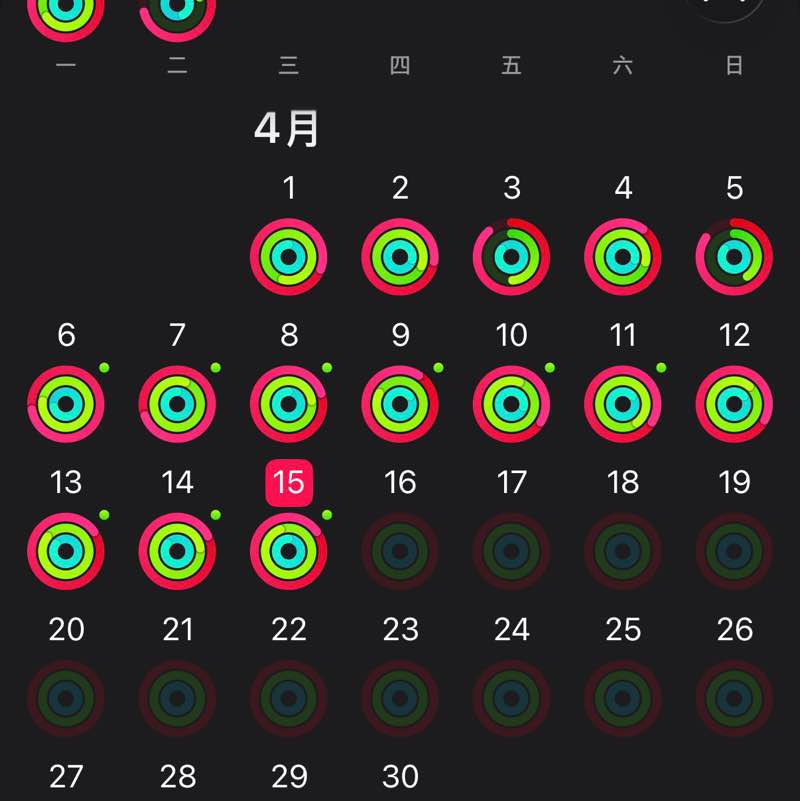The image size is (800, 801).
Task: Select day 9 in April
Action: [x=400, y=404]
